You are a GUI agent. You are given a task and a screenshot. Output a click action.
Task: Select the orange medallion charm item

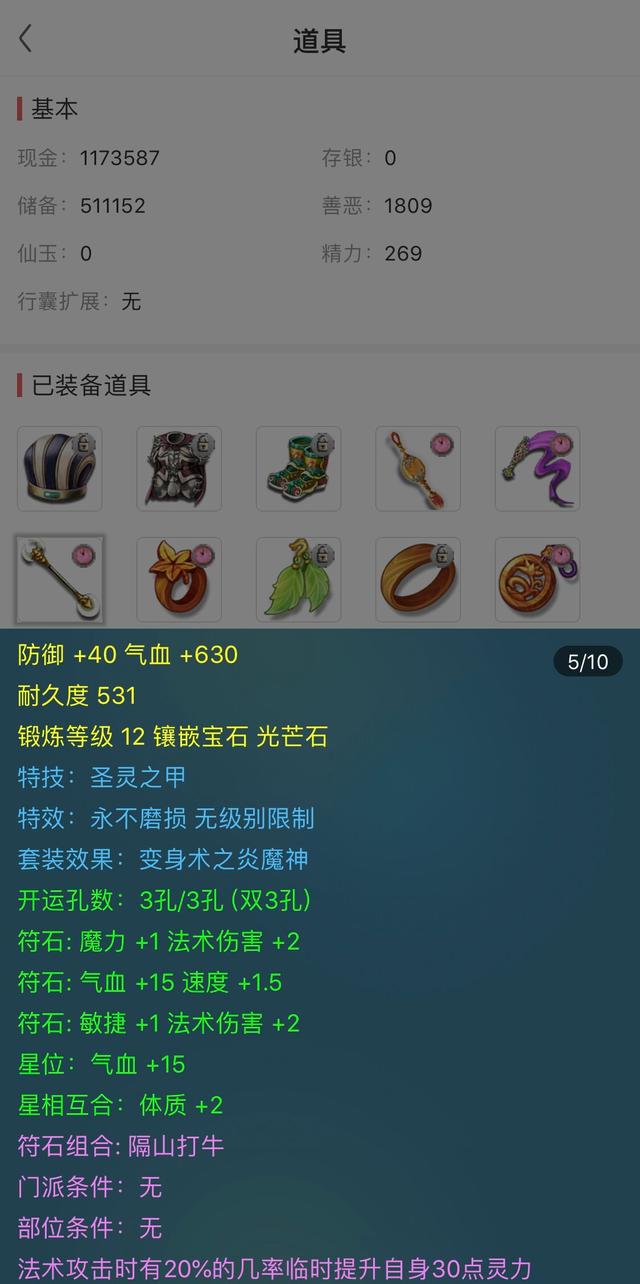coord(537,580)
